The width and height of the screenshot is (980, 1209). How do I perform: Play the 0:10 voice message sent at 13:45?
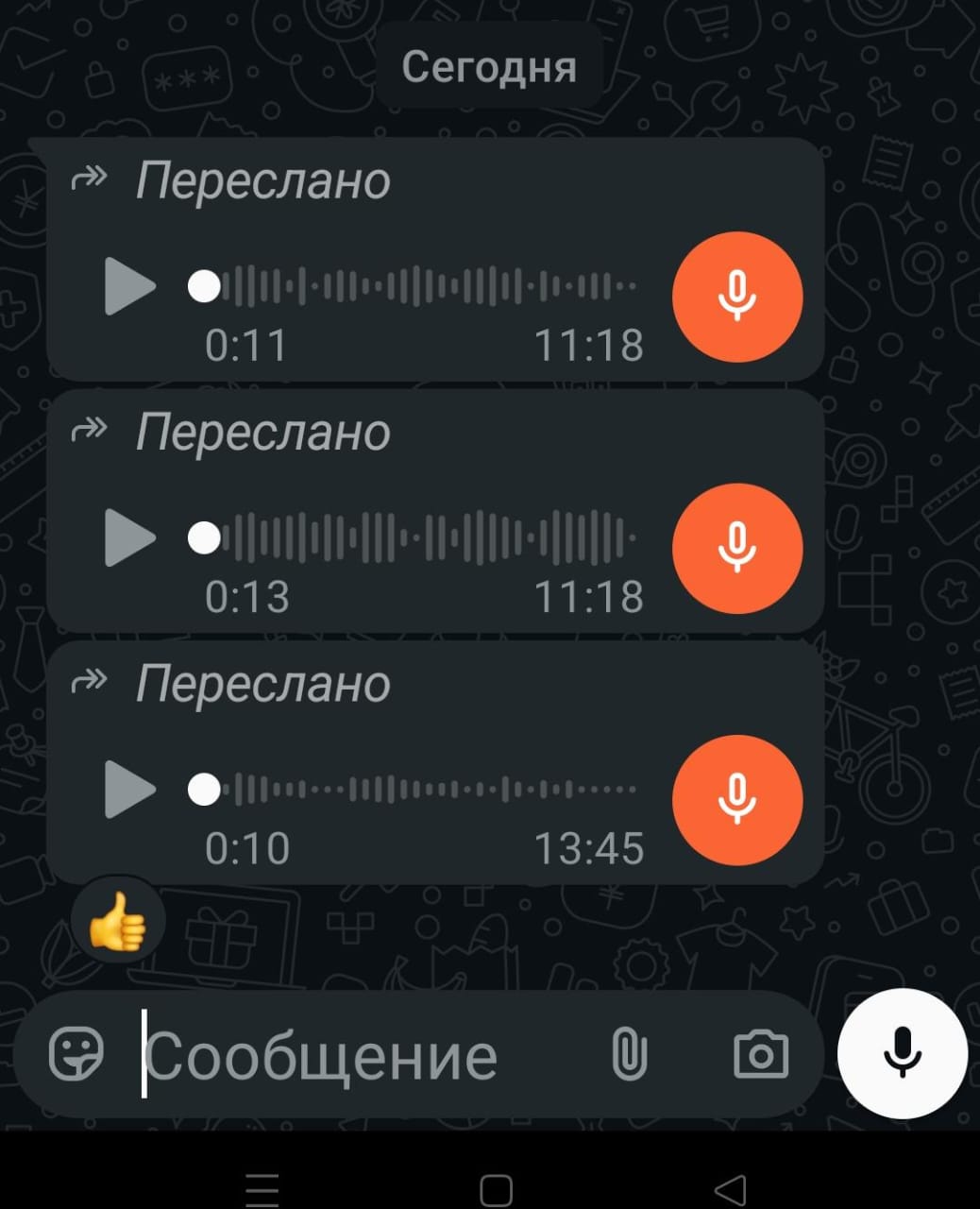[x=129, y=789]
